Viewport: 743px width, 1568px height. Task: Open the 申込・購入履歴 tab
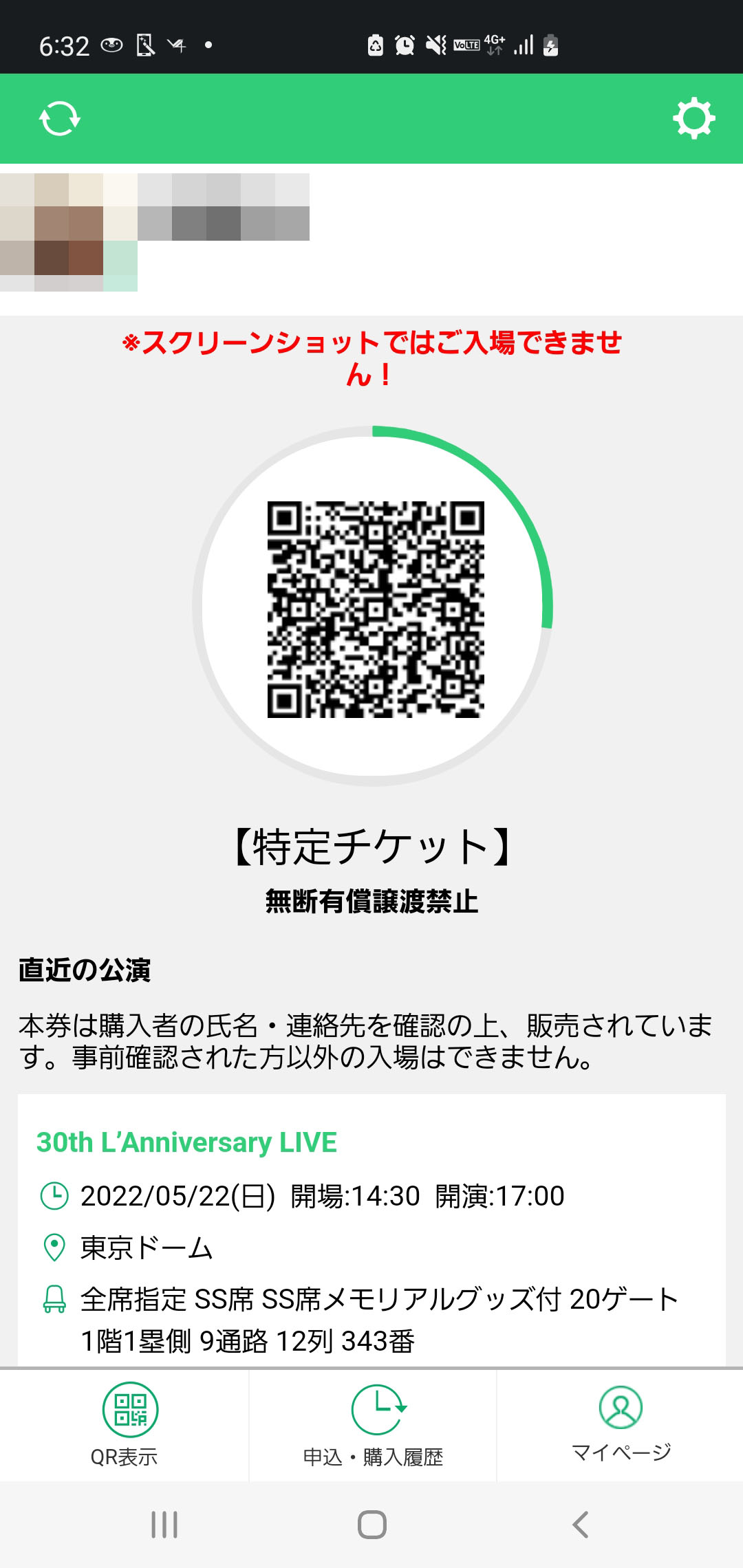(x=373, y=1425)
